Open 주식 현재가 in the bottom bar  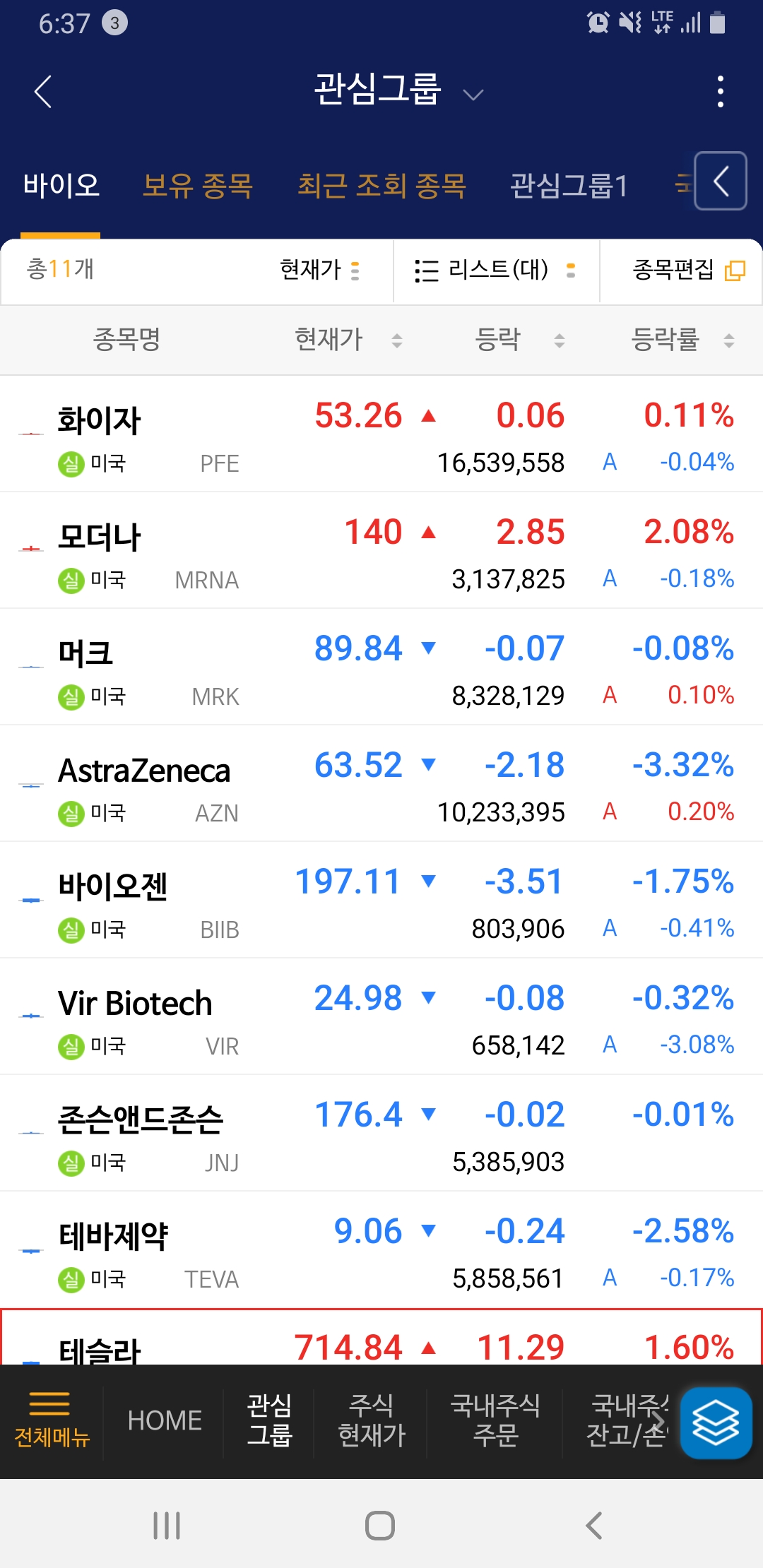point(372,1420)
